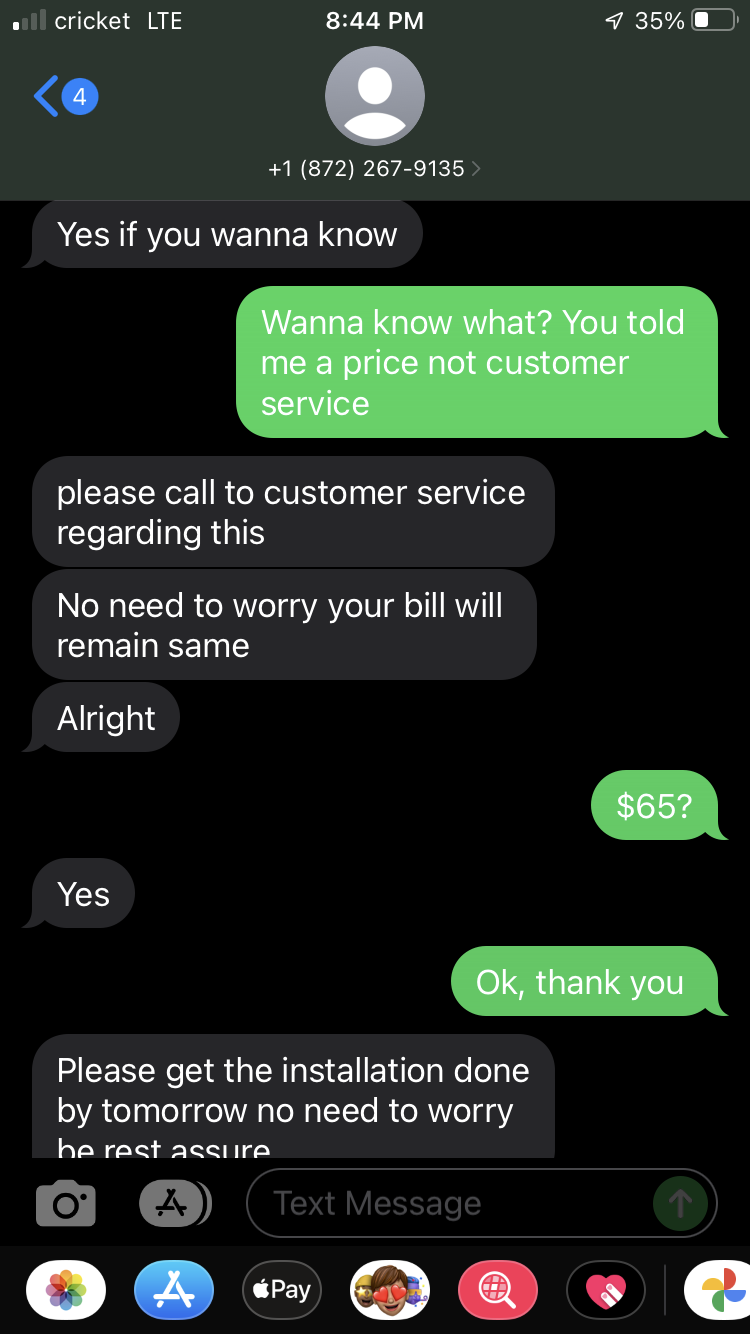Open Apple Pay in the app drawer
This screenshot has width=750, height=1334.
coord(281,1290)
